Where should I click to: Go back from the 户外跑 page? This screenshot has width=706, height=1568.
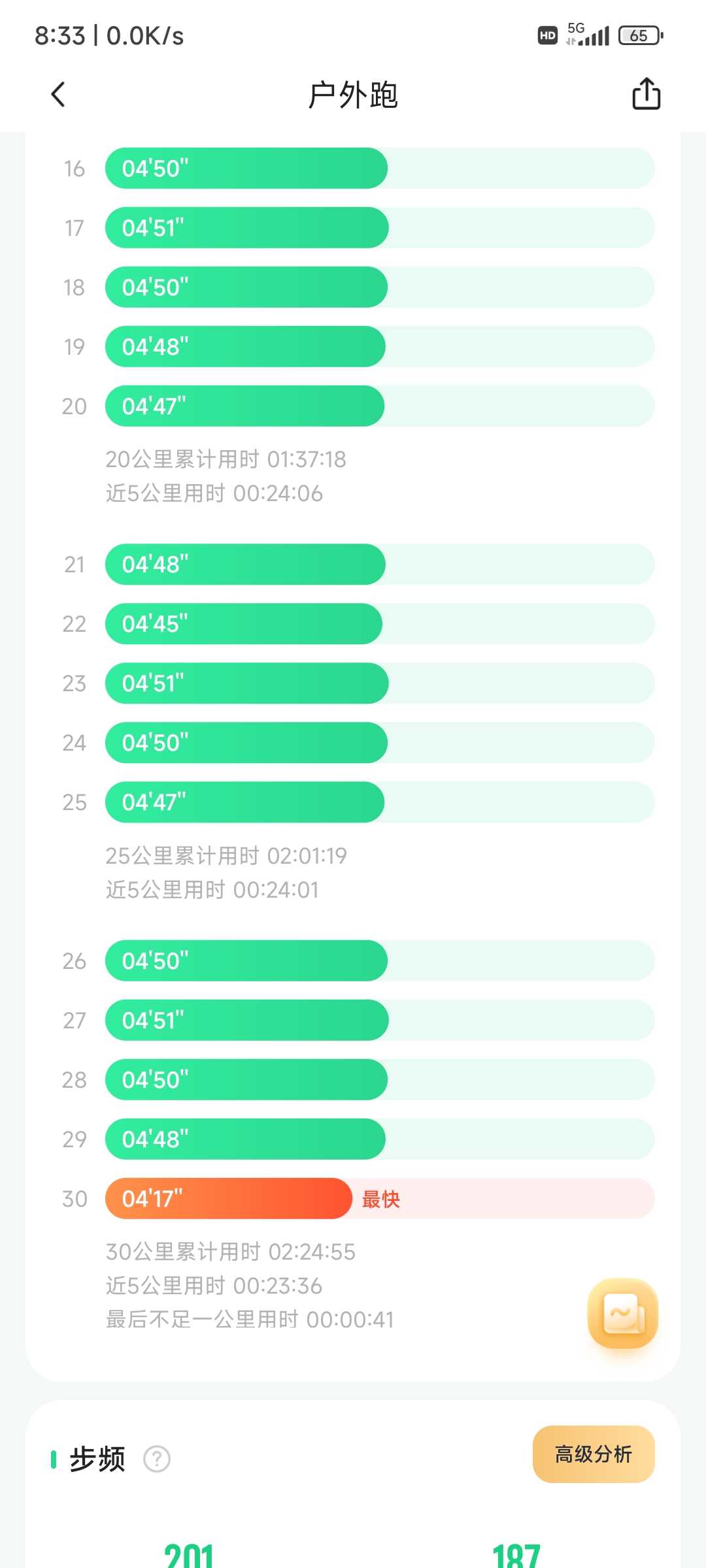[58, 95]
